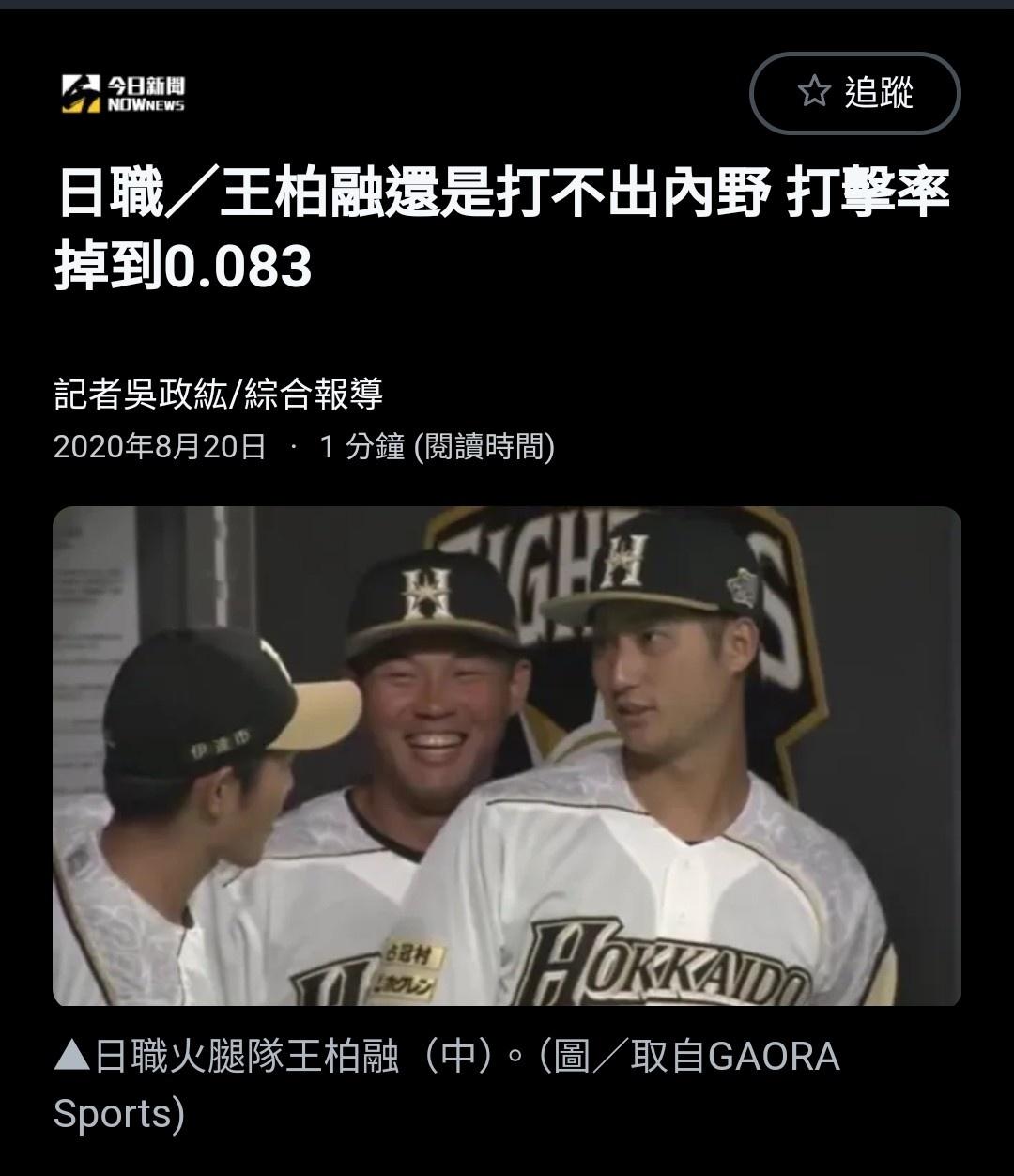This screenshot has height=1176, width=1014.
Task: Open the article photo of 王柏融
Action: point(507,756)
